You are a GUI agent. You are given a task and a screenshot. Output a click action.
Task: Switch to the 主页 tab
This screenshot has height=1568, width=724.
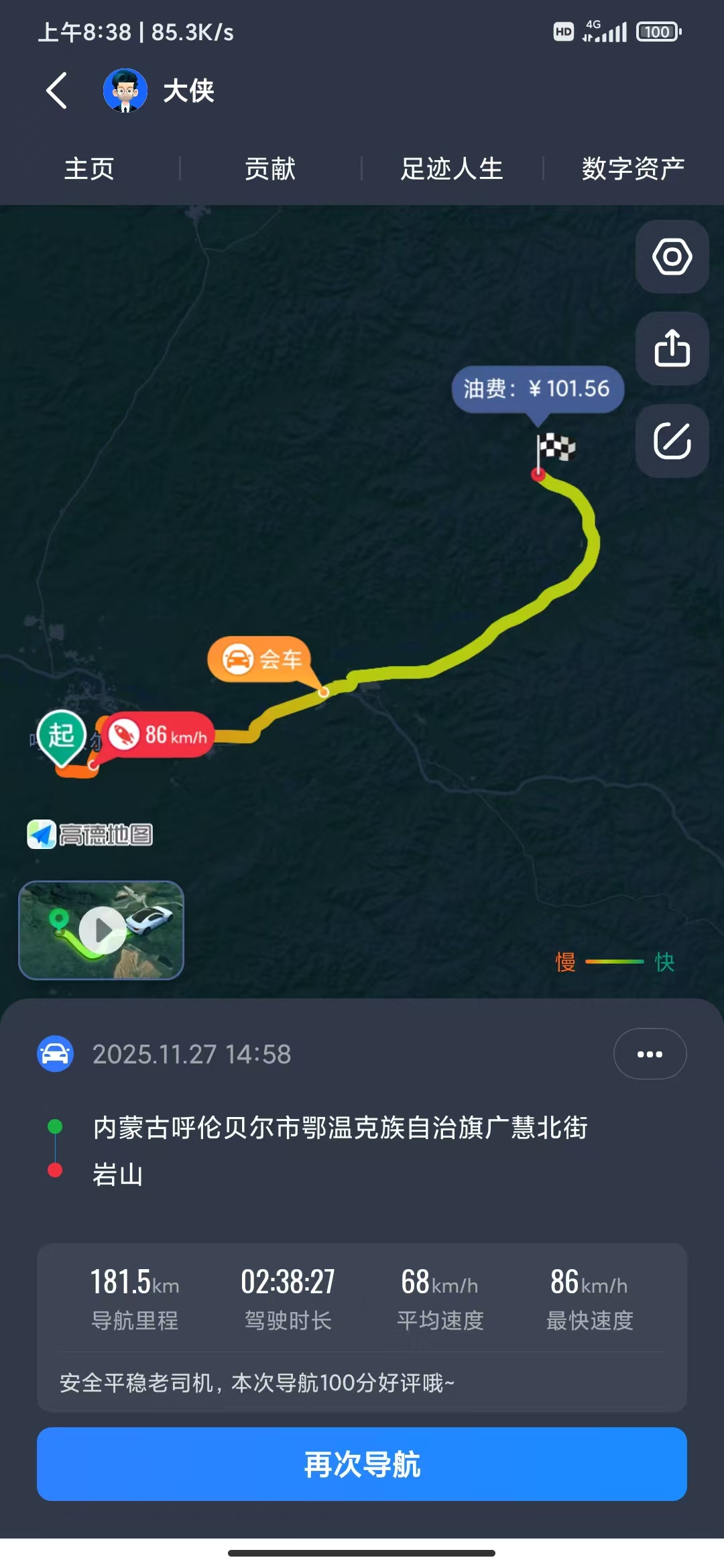[89, 169]
